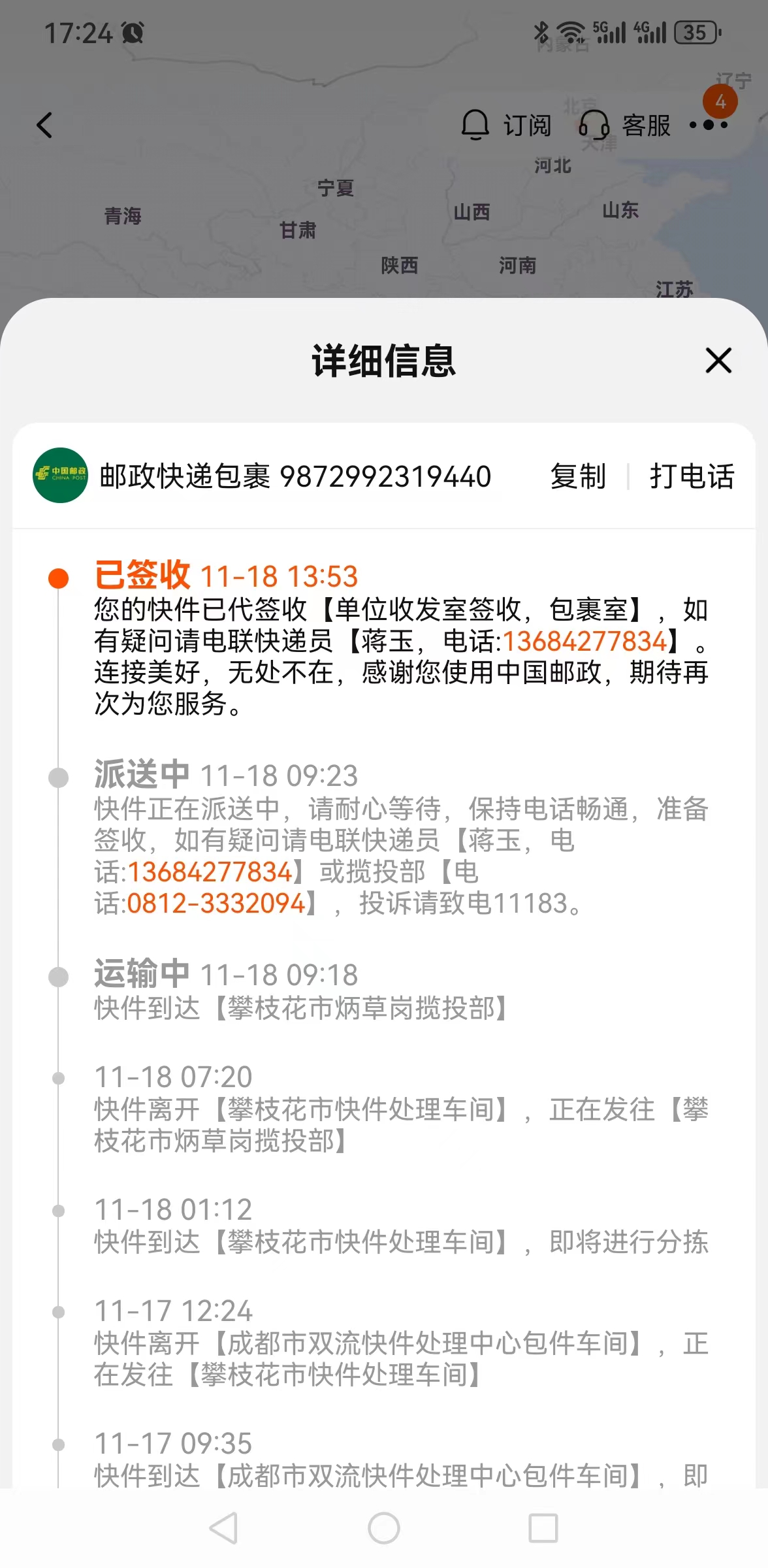
Task: Tap 打电话 to call the courier company
Action: pos(692,476)
